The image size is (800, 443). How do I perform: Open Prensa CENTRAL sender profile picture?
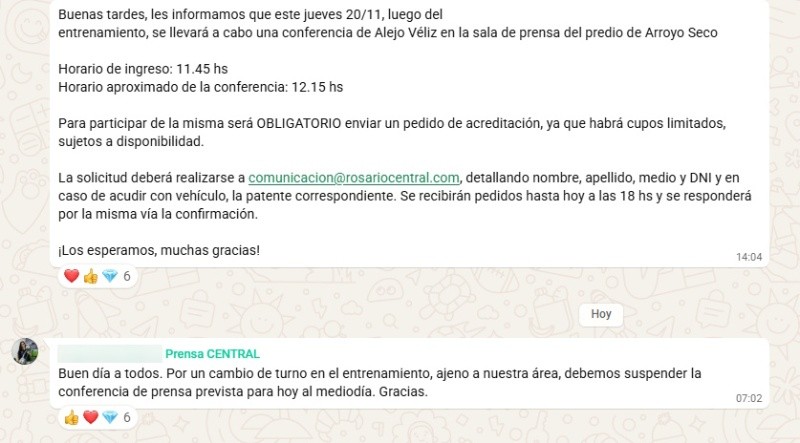pos(25,351)
